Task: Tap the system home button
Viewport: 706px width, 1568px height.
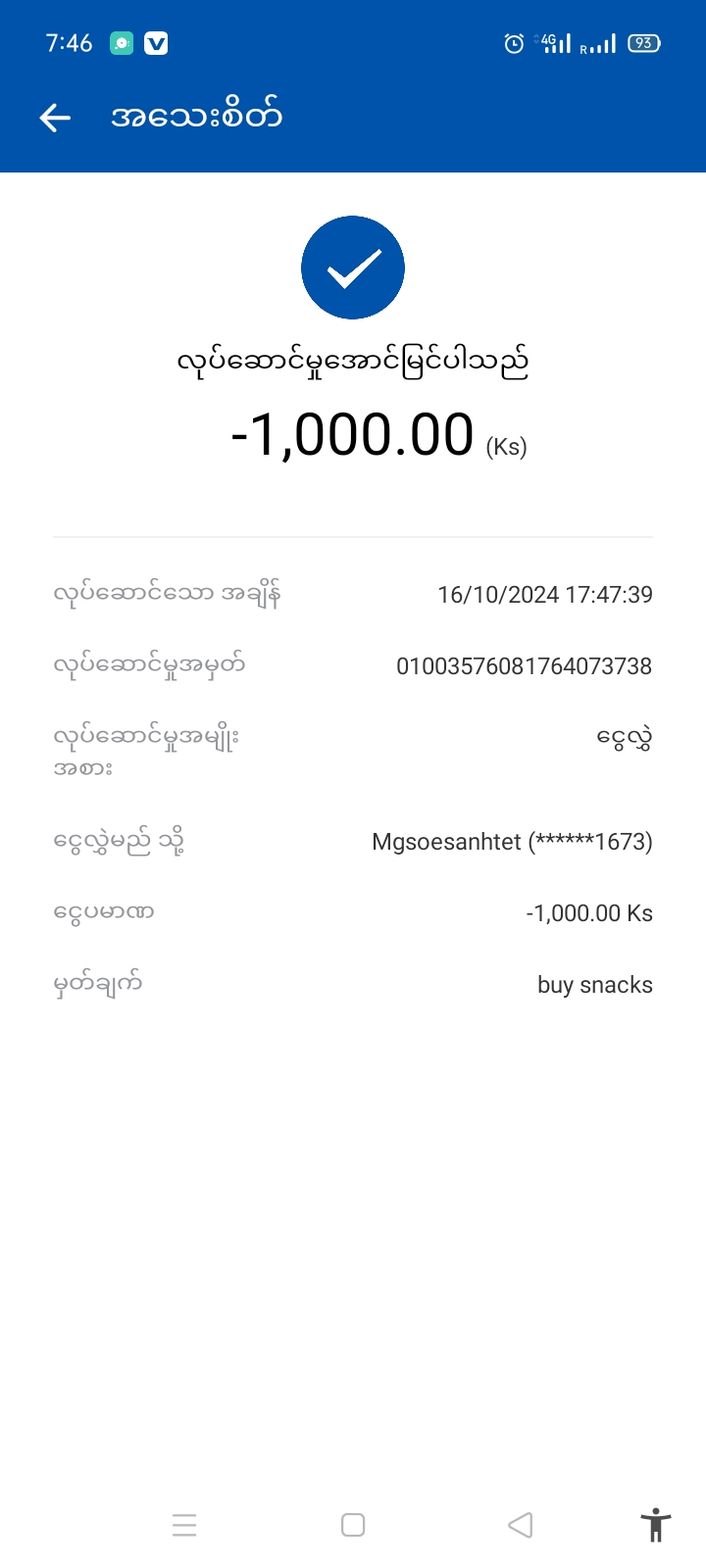Action: 353,1525
